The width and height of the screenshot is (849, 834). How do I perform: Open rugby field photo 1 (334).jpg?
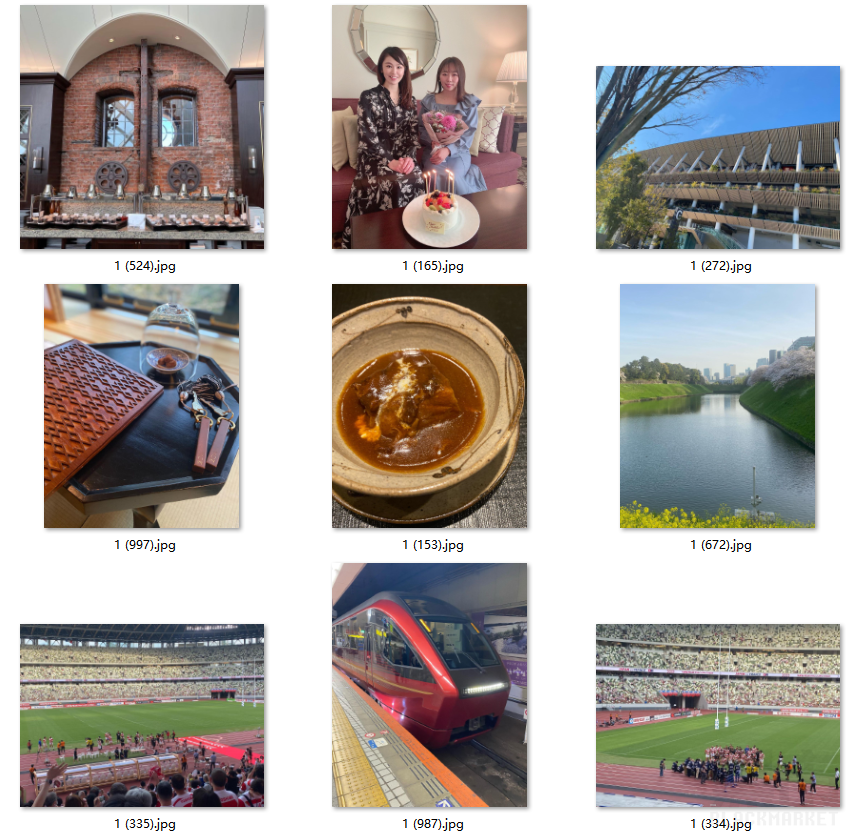717,715
